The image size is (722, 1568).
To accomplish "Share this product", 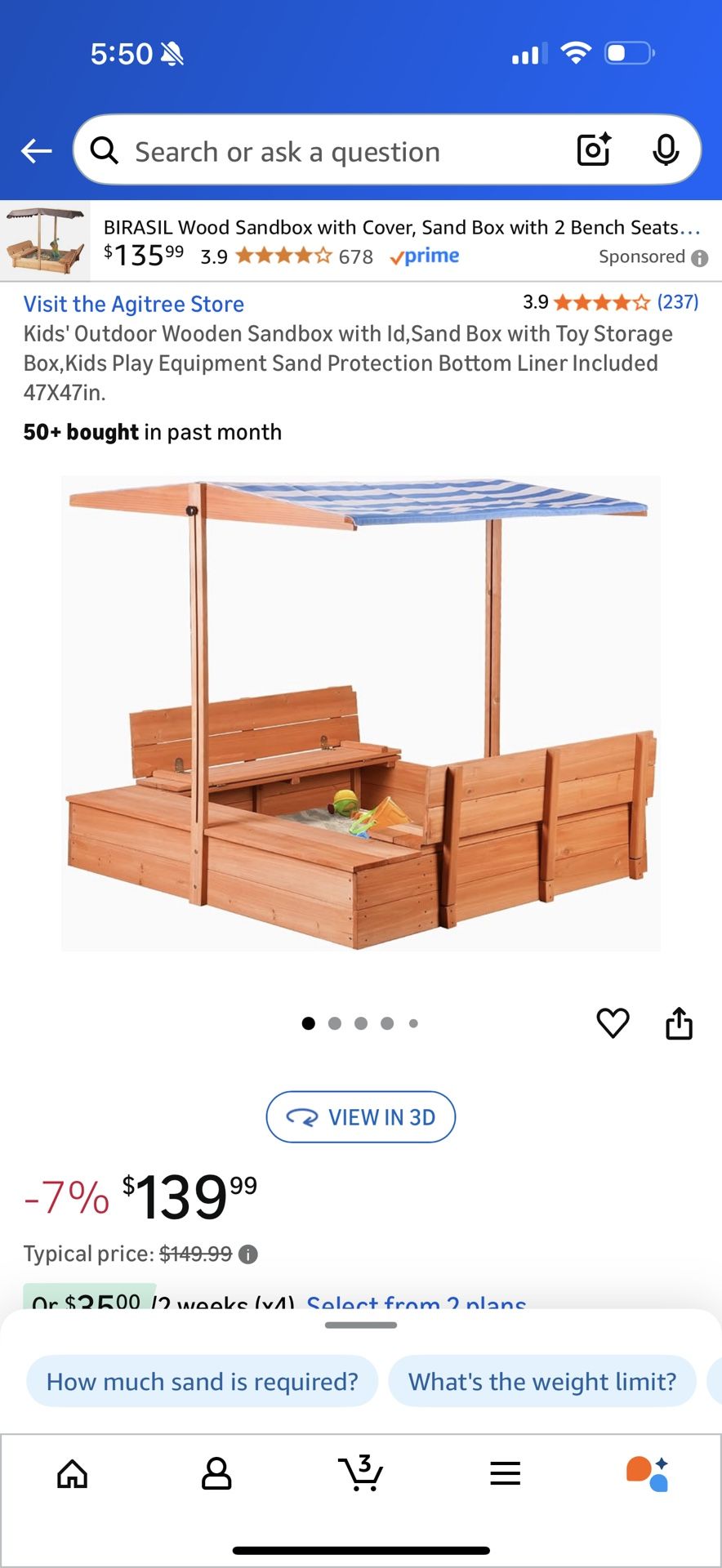I will click(679, 1022).
